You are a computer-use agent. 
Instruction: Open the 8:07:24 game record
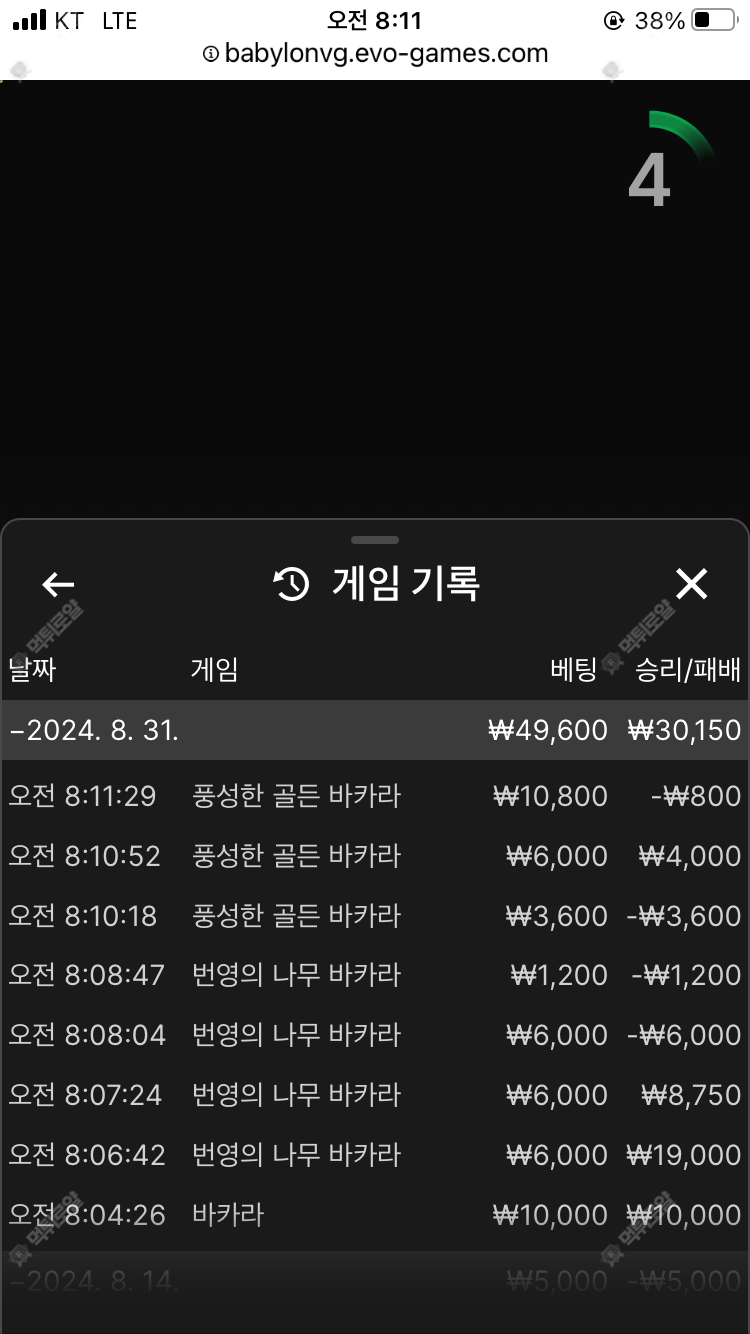point(375,1095)
